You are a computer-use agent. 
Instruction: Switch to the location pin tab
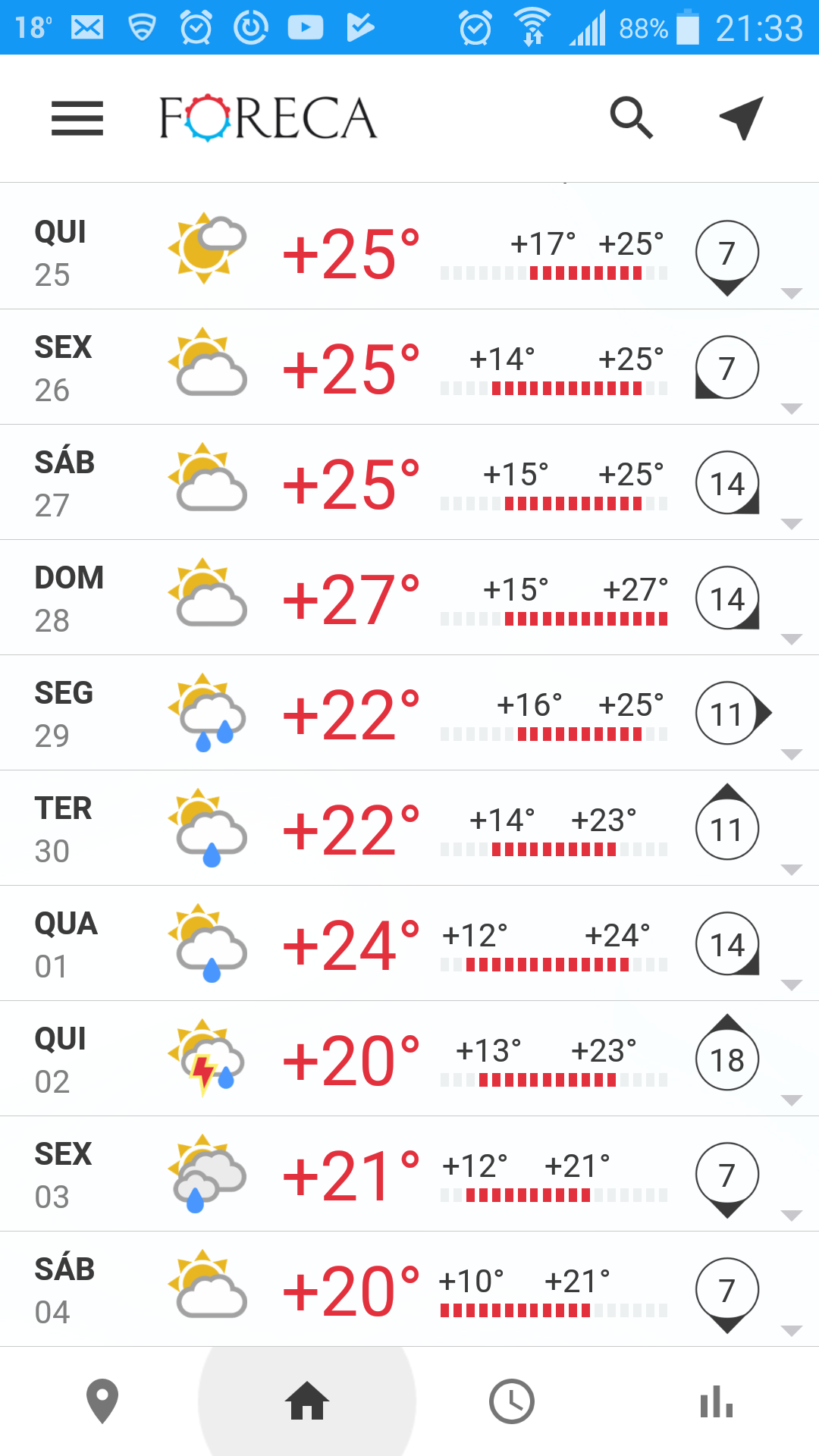[x=102, y=1401]
